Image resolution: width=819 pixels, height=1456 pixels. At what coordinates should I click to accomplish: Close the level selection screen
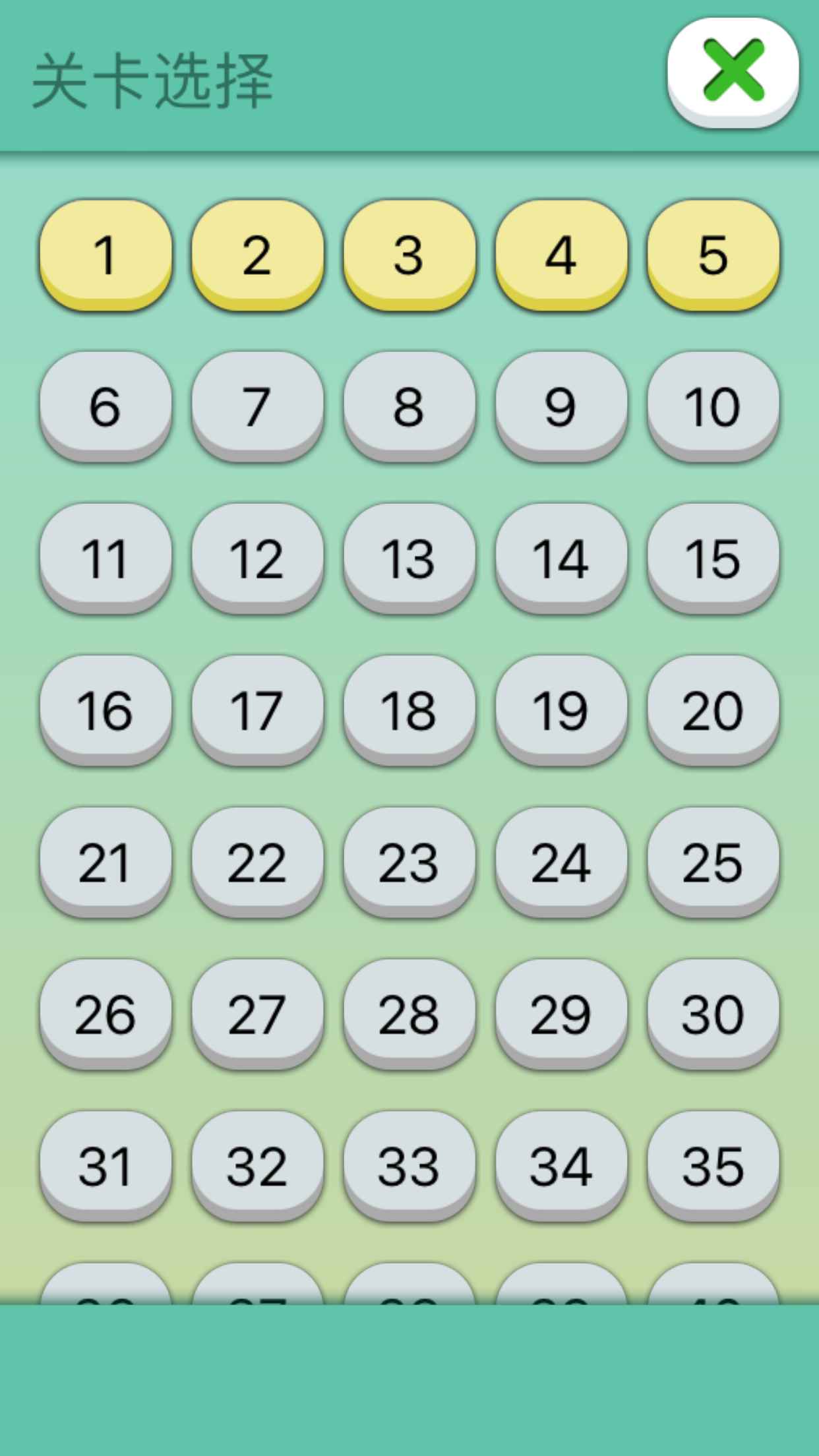click(x=733, y=71)
